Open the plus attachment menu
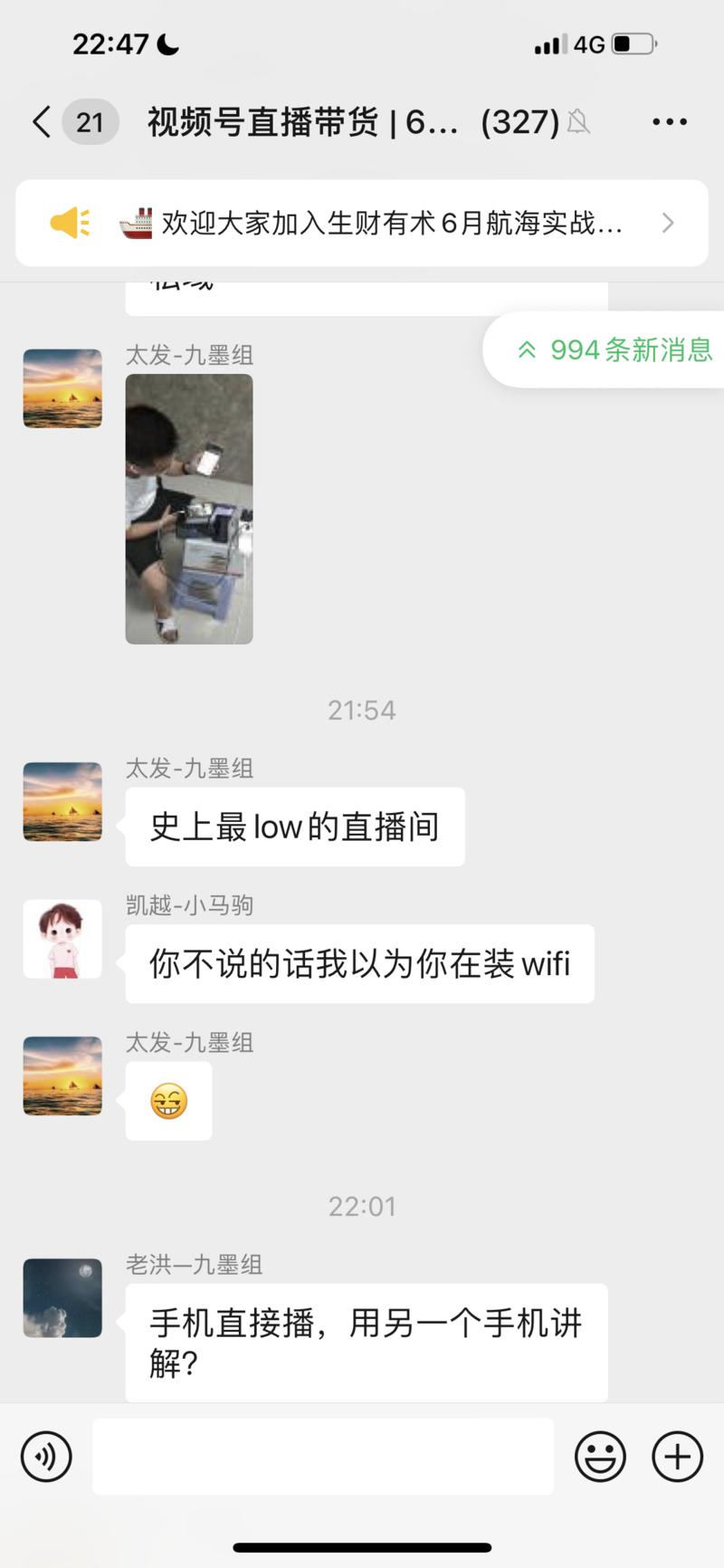Screen dimensions: 724x1568 pos(676,1456)
